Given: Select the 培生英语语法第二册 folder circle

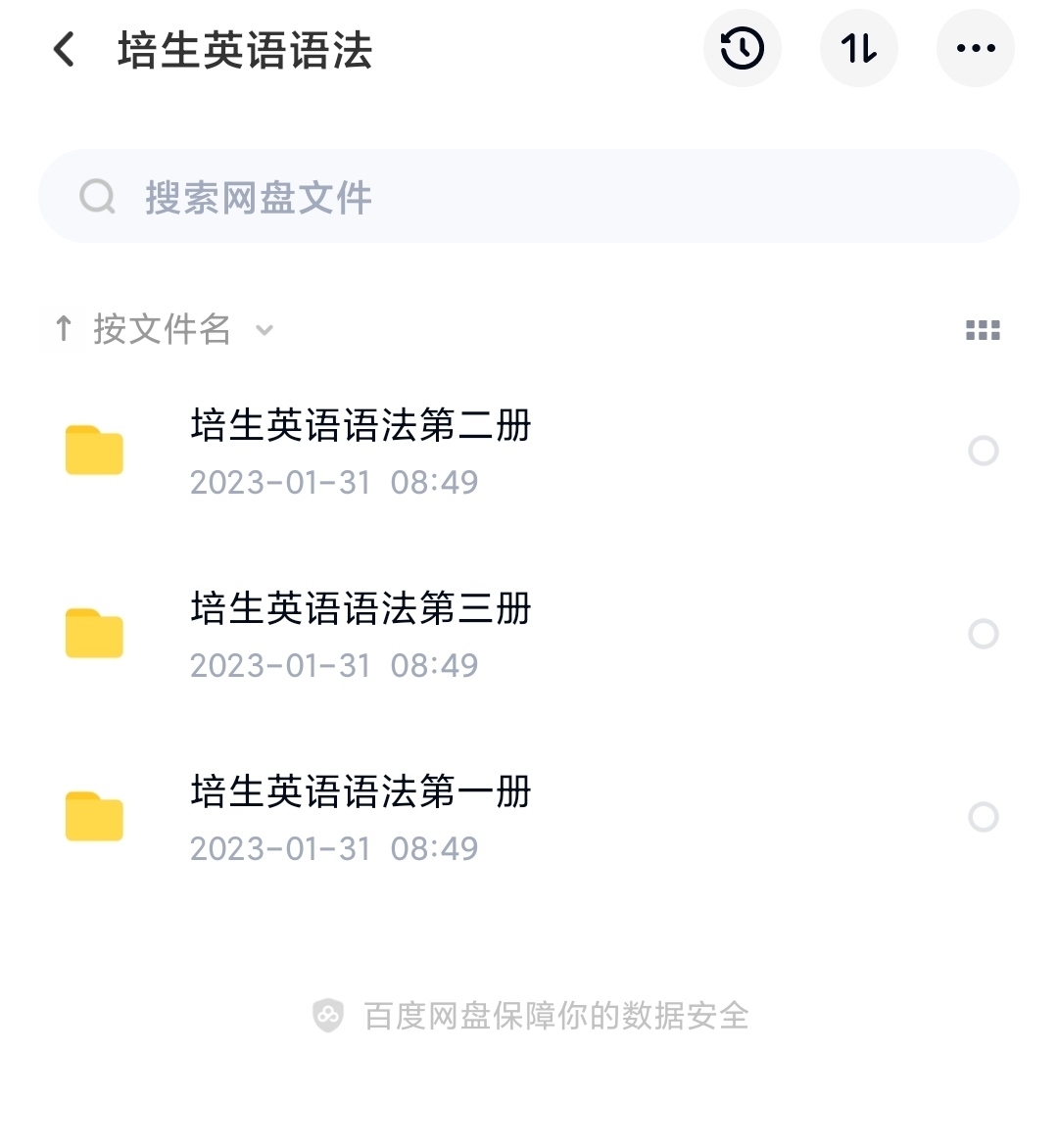Looking at the screenshot, I should (983, 451).
